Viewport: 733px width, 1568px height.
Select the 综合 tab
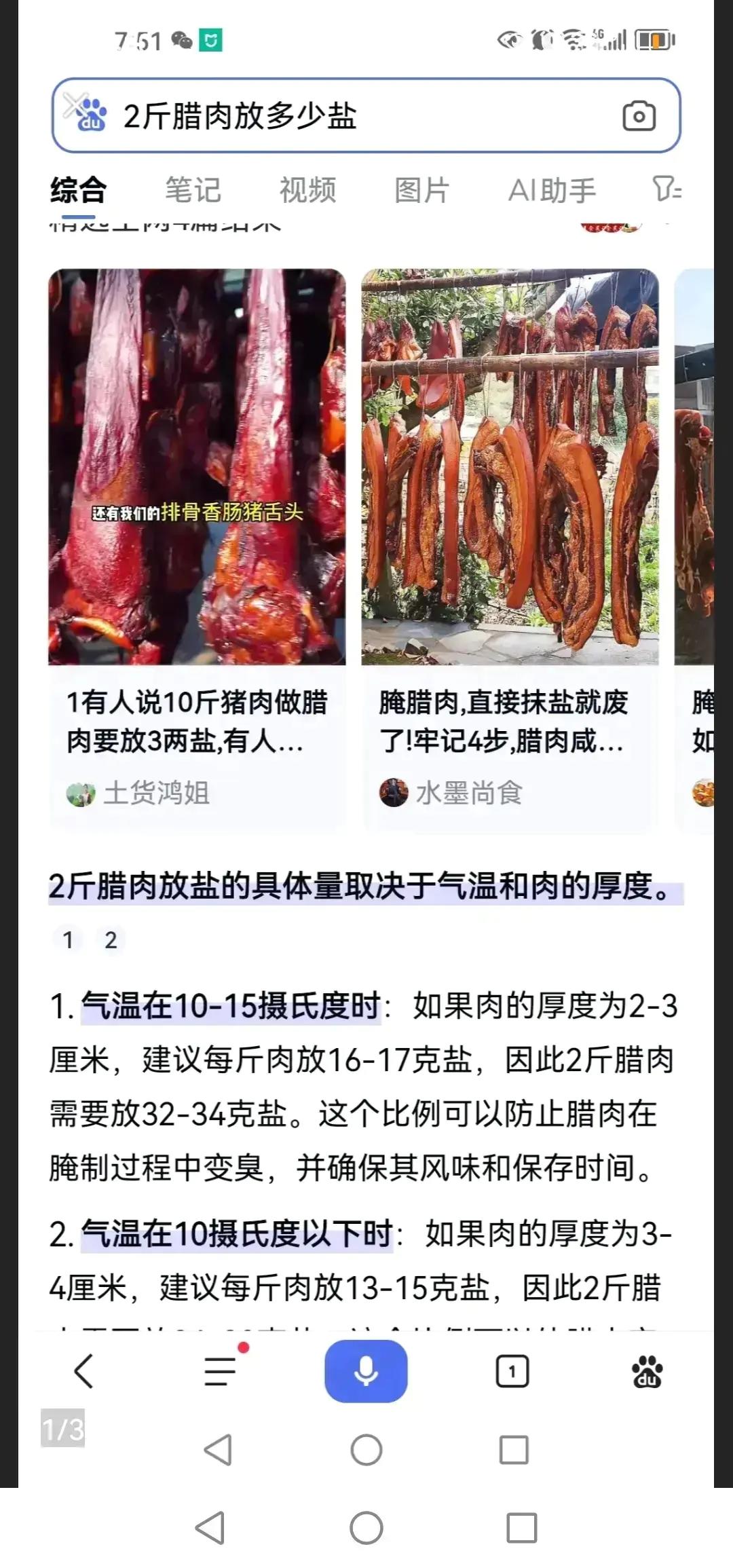click(78, 189)
